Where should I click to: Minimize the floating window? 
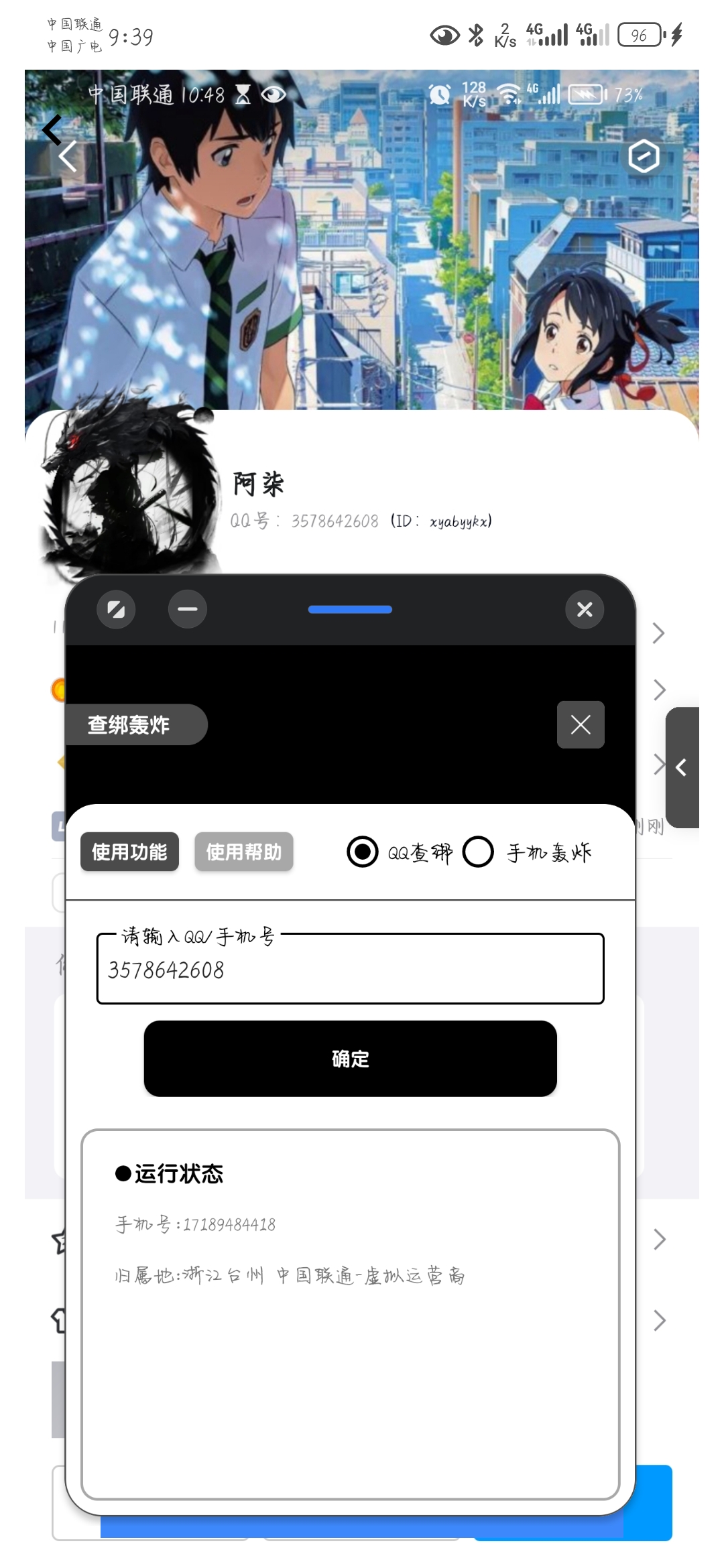coord(188,609)
